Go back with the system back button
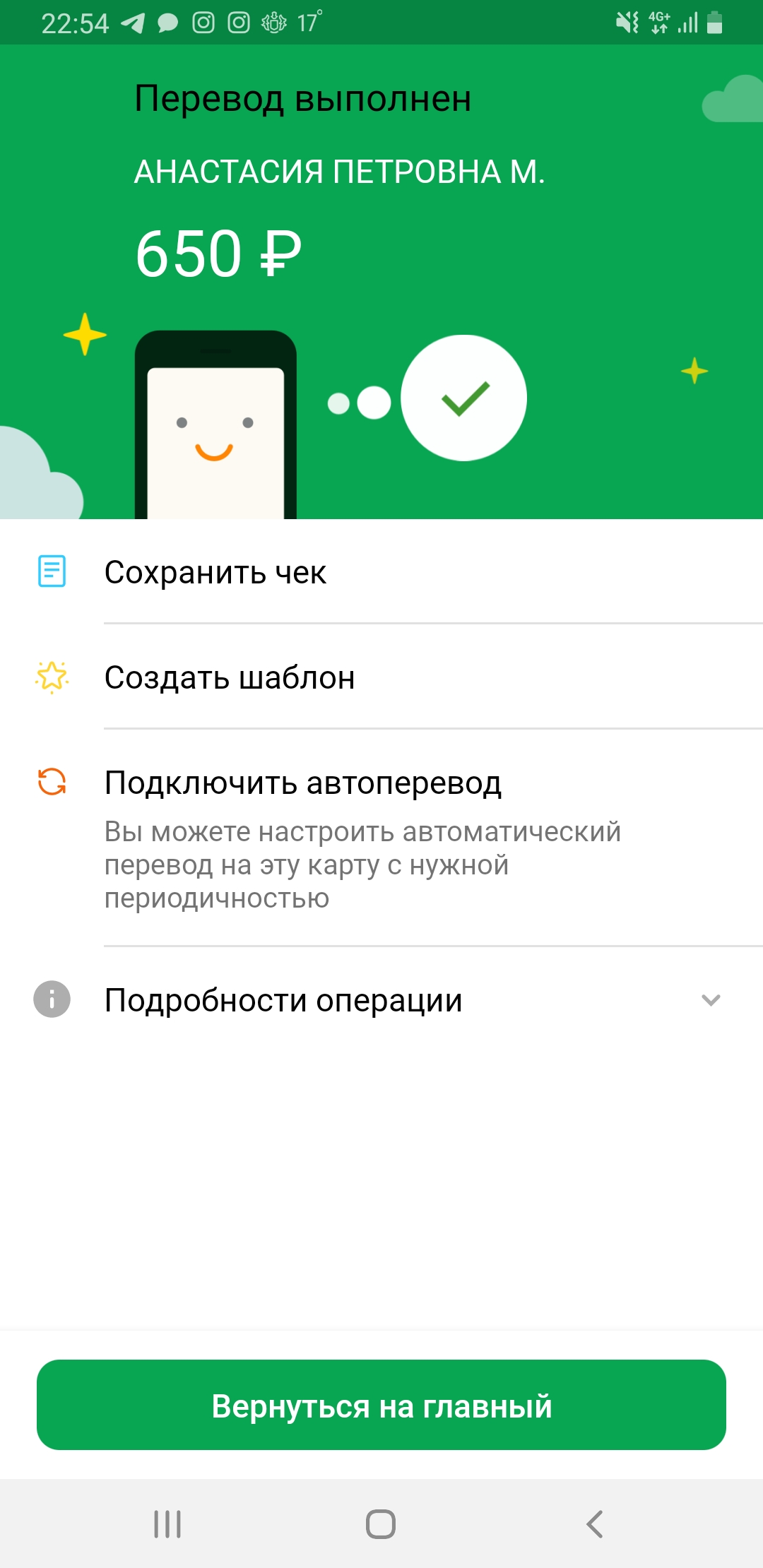 595,1524
